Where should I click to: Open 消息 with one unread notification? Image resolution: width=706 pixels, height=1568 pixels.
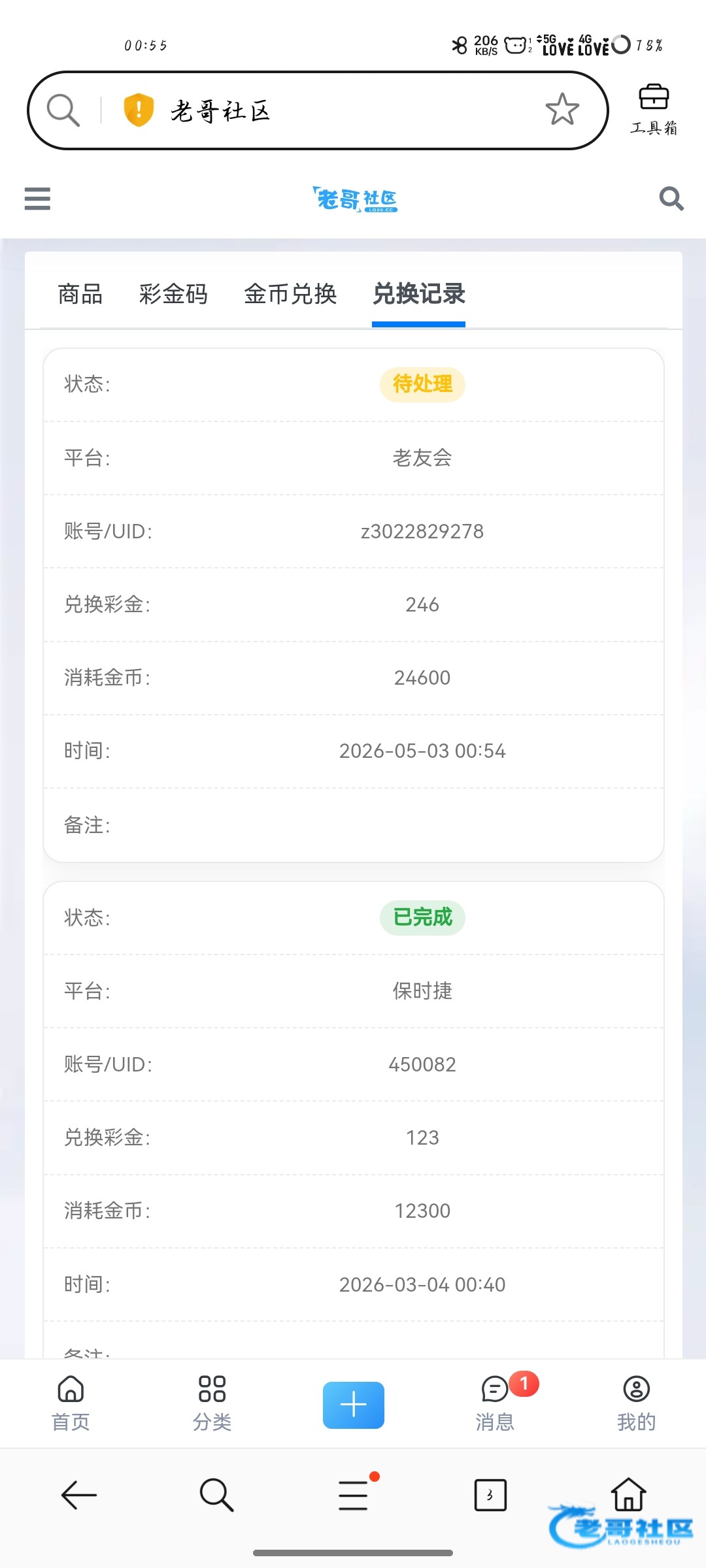pyautogui.click(x=495, y=1403)
